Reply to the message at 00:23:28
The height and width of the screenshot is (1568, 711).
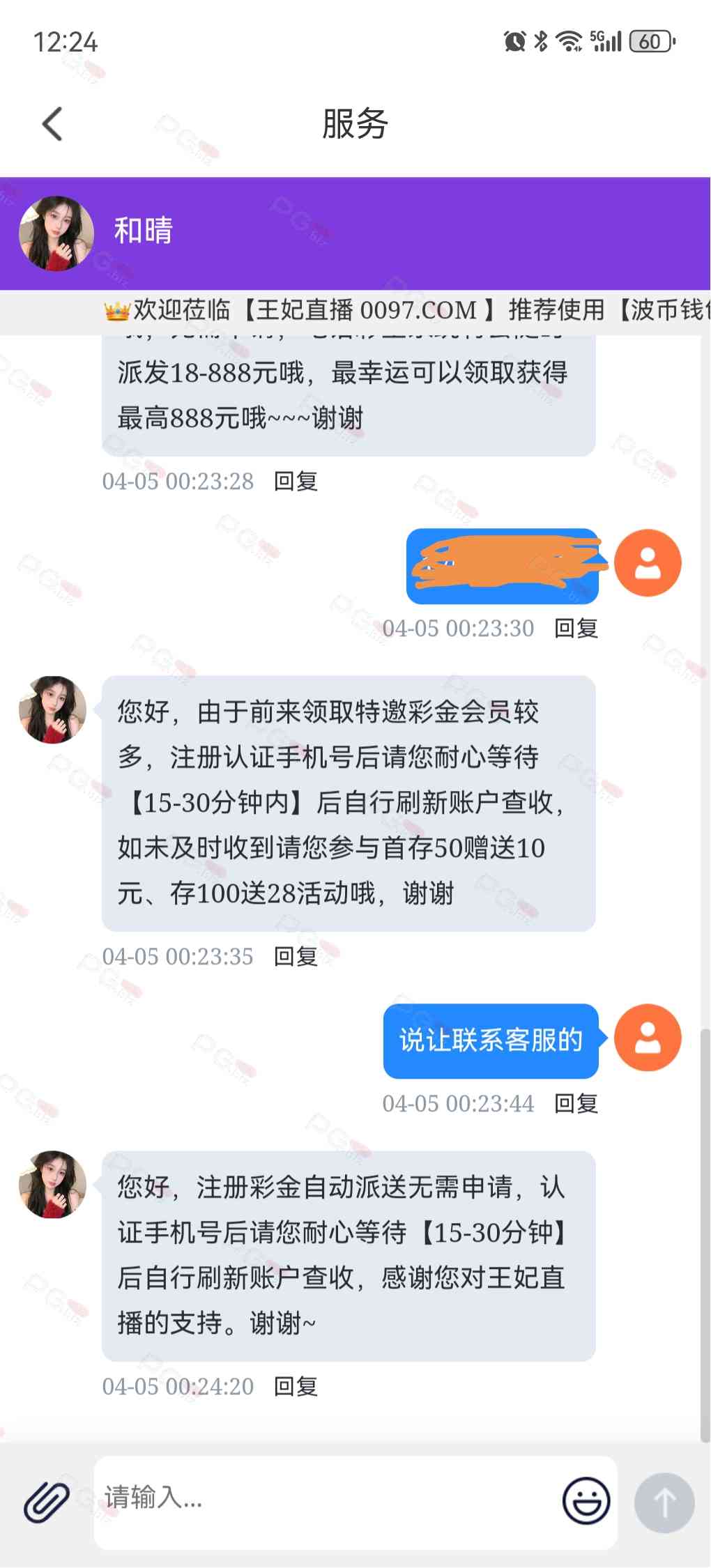pyautogui.click(x=296, y=482)
